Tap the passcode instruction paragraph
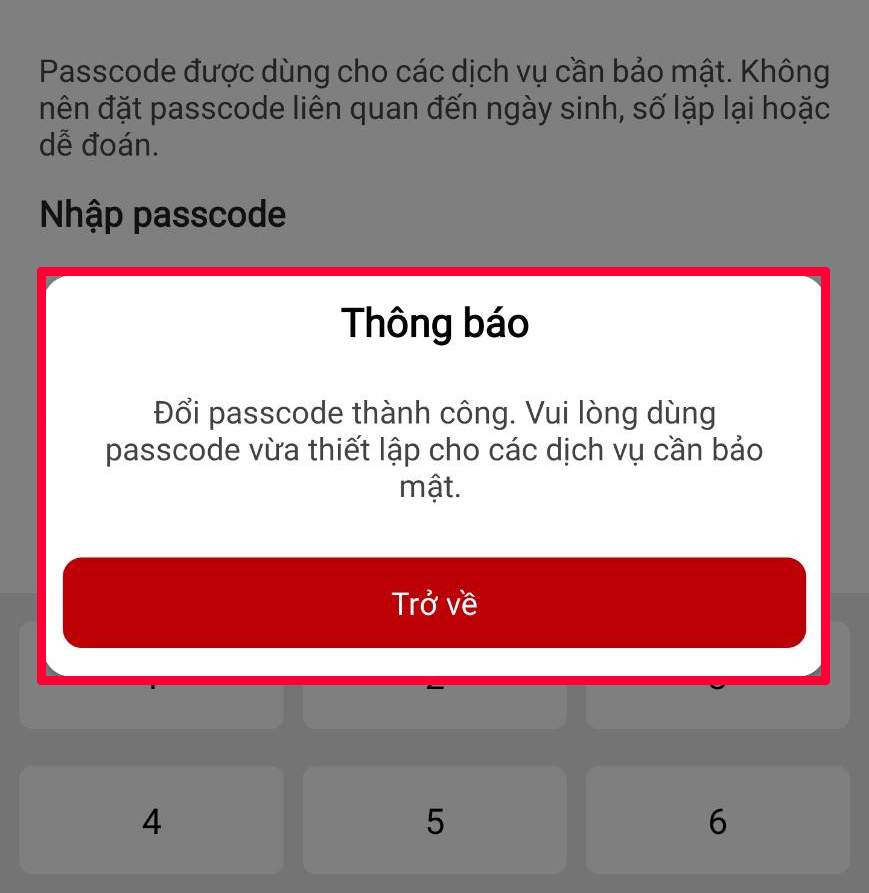869x893 pixels. (434, 108)
